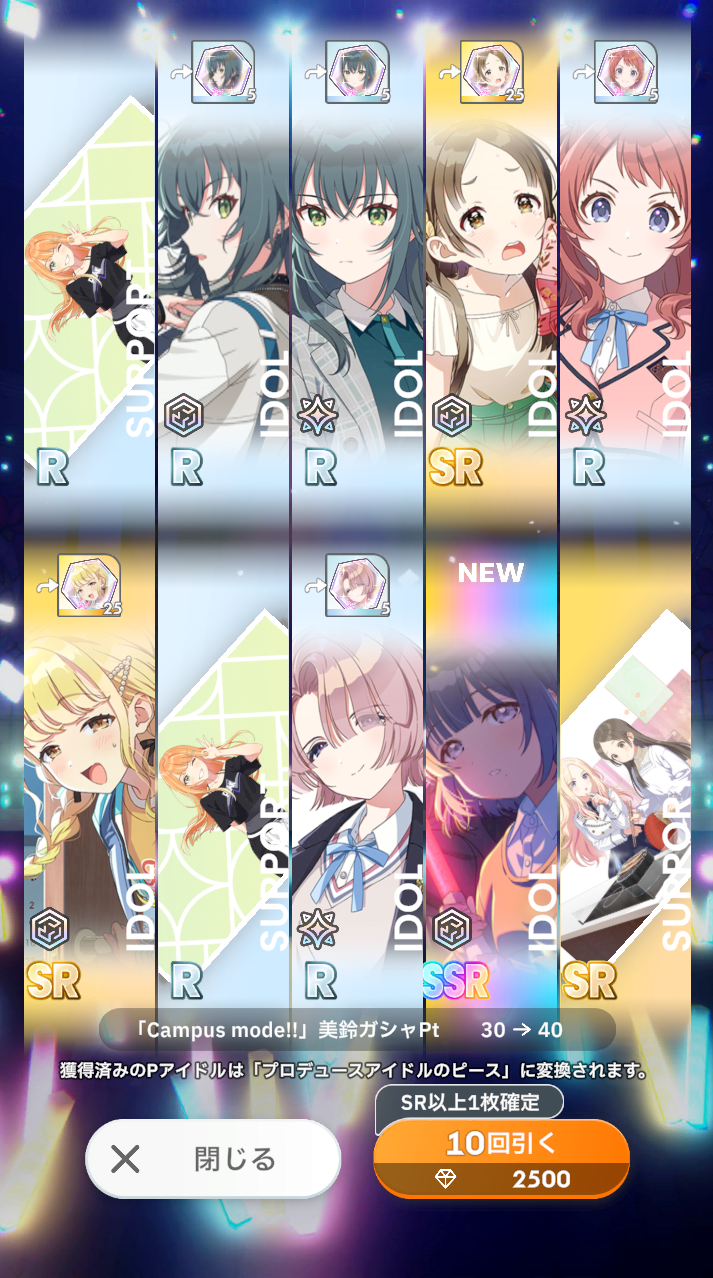Pull 10 more times for 2500 jewels
Image resolution: width=713 pixels, height=1278 pixels.
[501, 1158]
